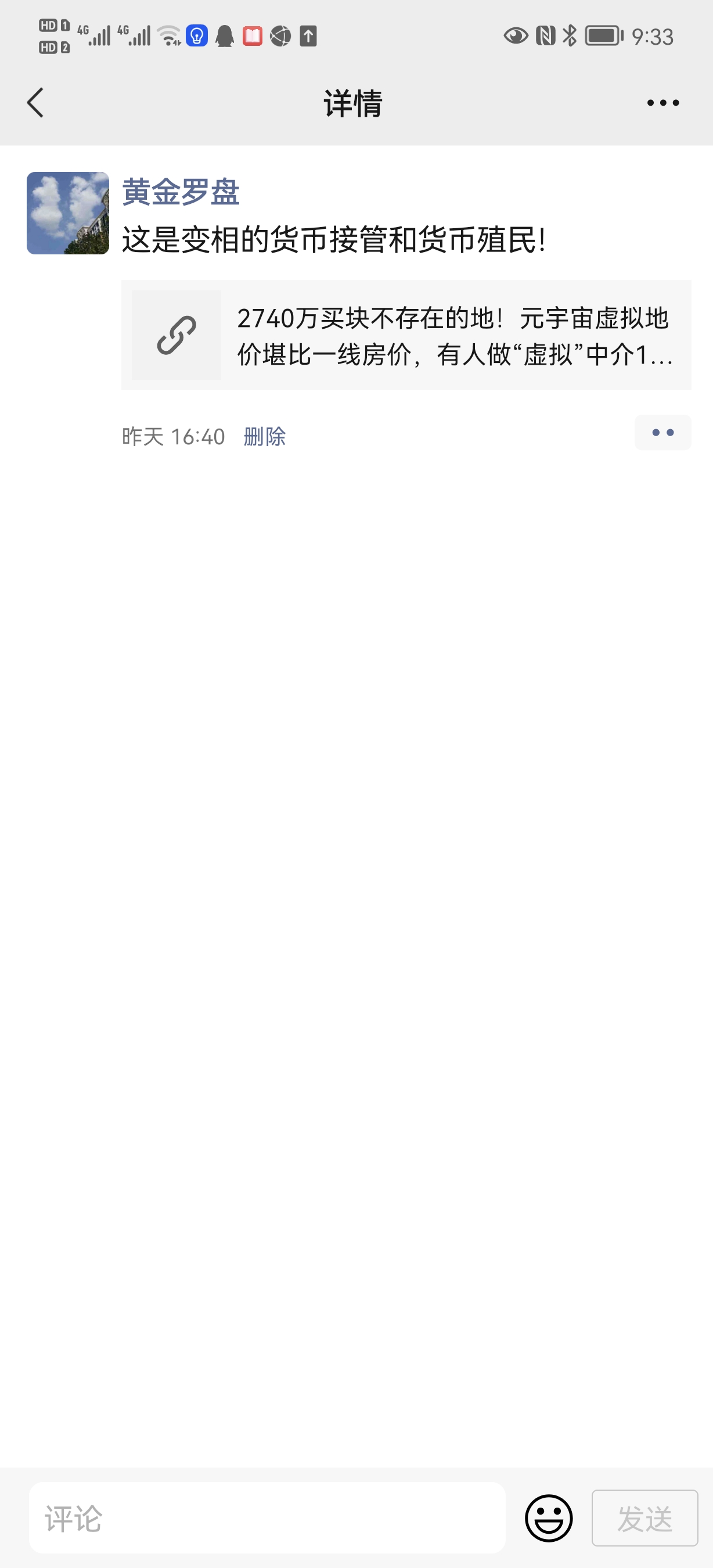713x1568 pixels.
Task: Tap the 发送 button
Action: tap(644, 1518)
